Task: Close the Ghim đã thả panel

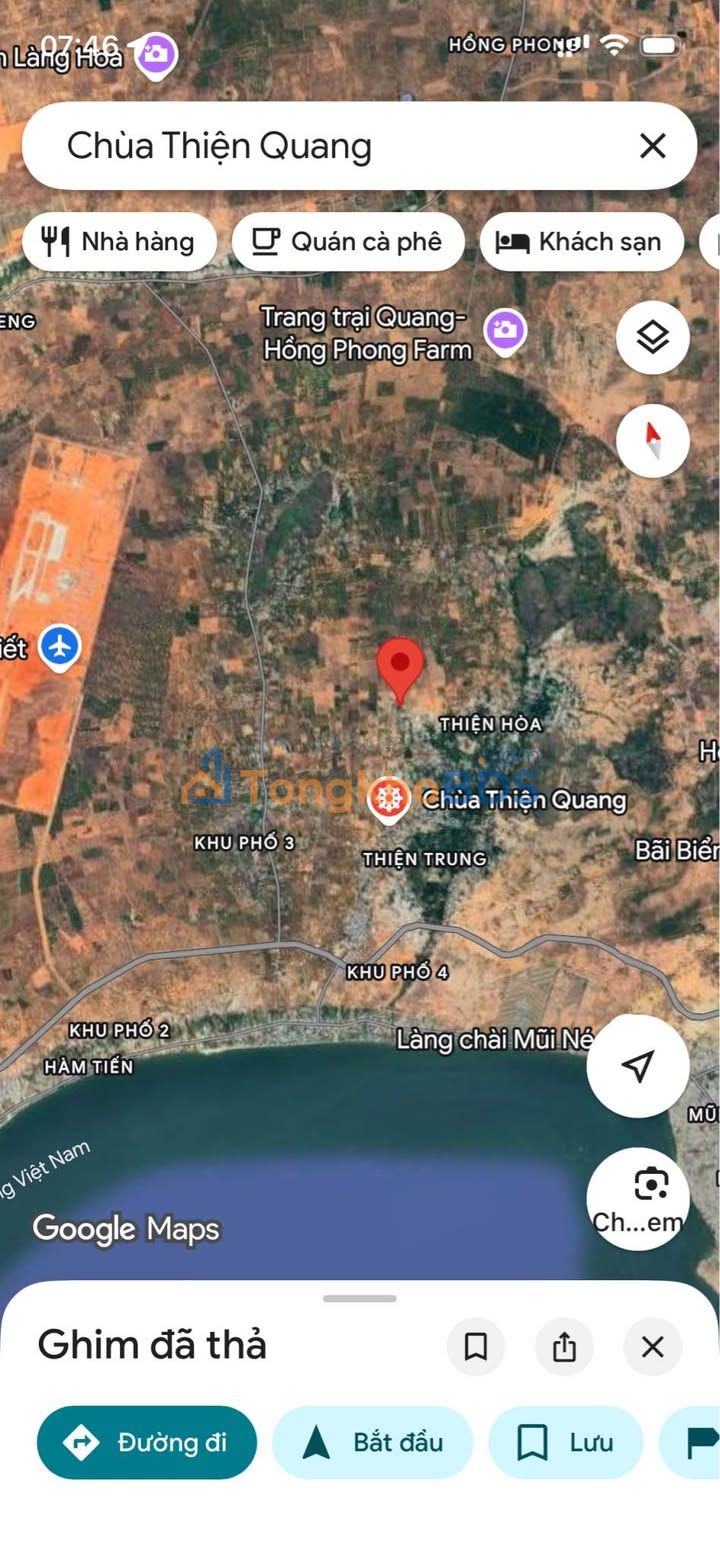Action: tap(652, 1347)
